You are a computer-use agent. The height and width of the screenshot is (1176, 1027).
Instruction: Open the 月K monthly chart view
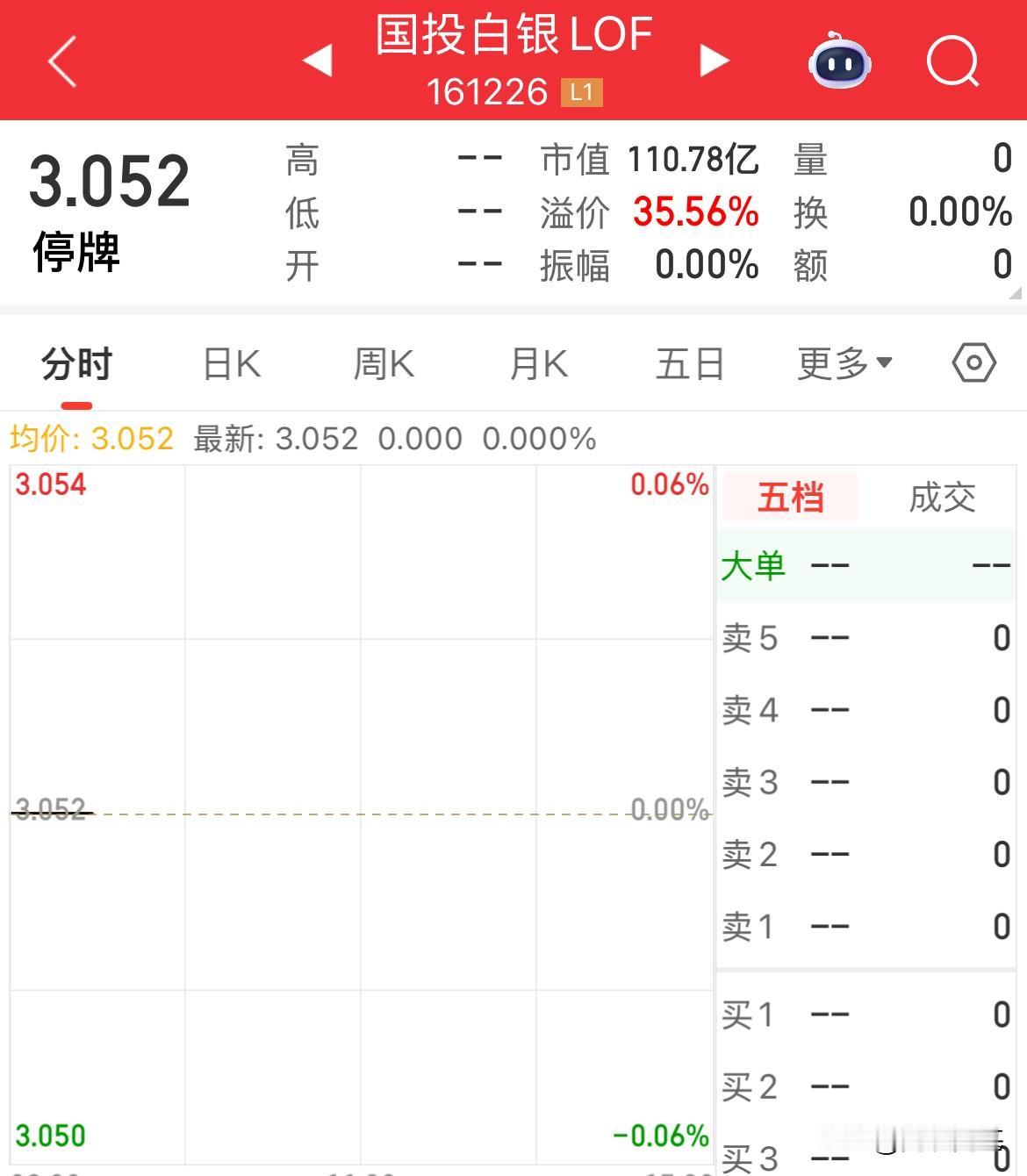[x=538, y=362]
